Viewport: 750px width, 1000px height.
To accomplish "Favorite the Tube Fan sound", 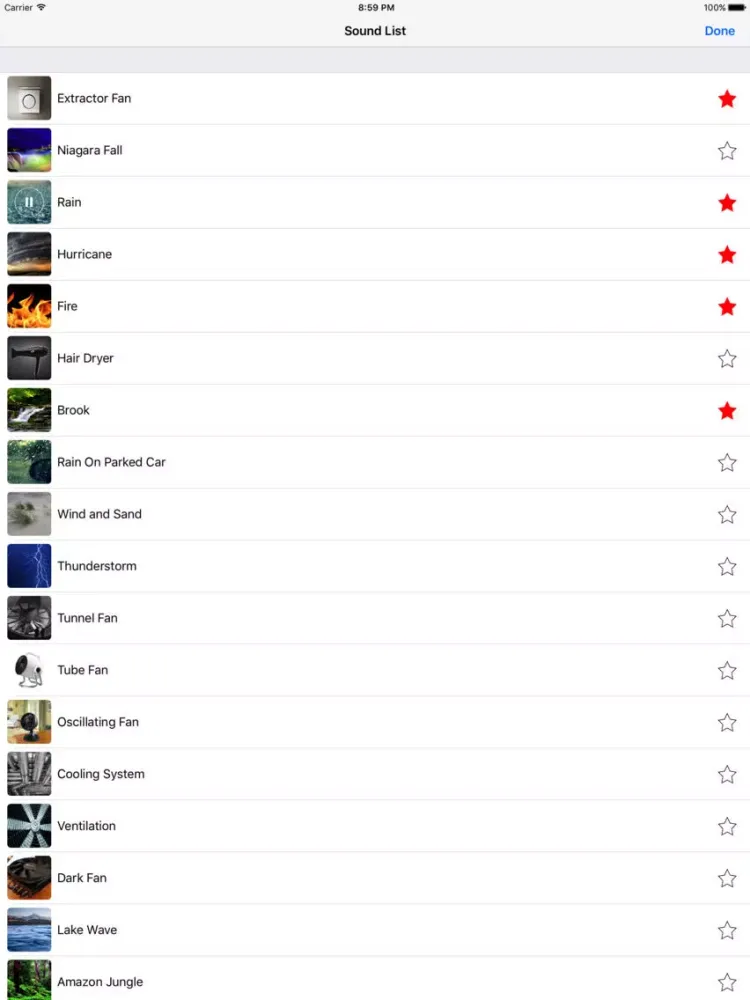I will (x=727, y=670).
